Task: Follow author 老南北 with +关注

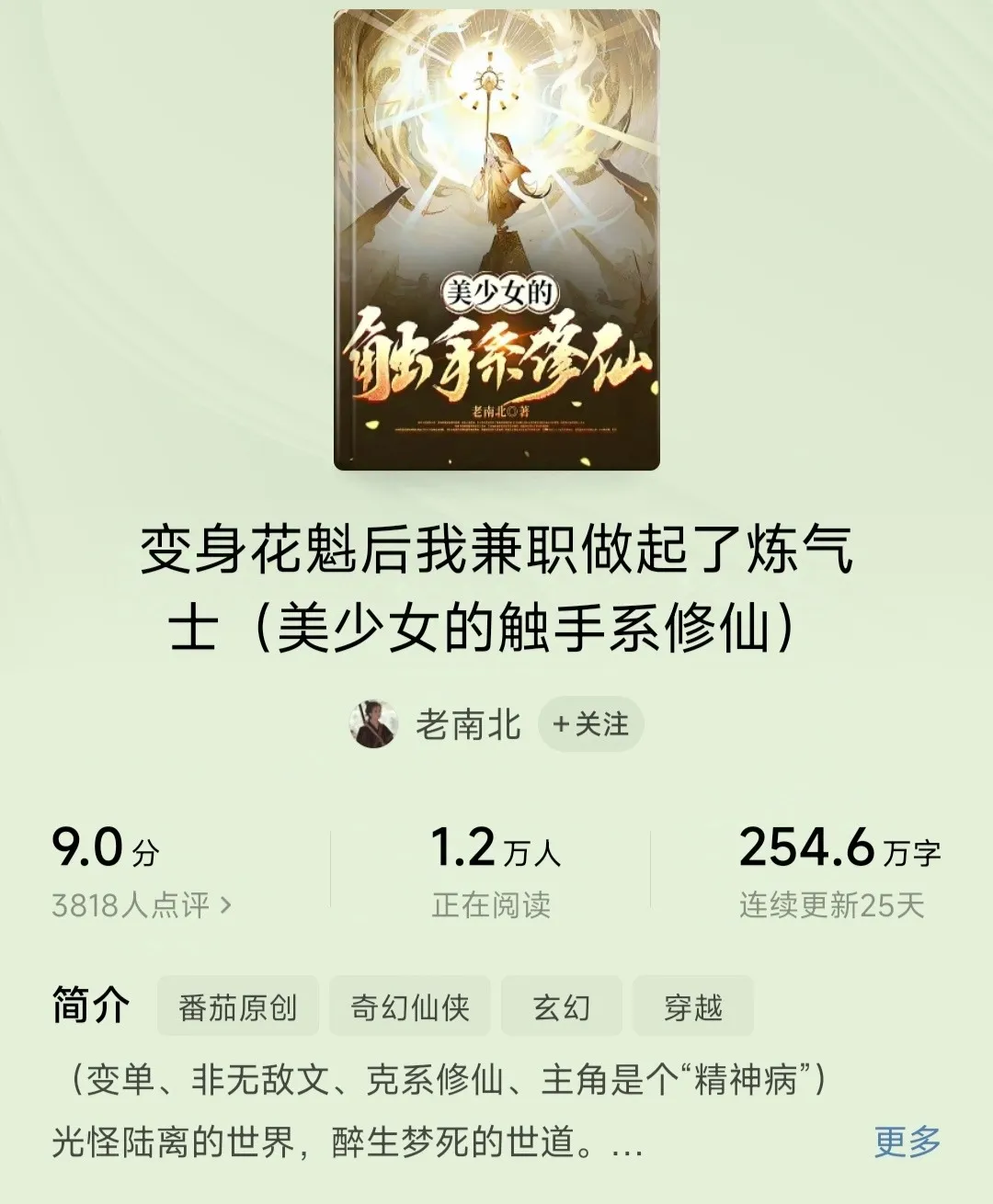Action: tap(590, 724)
